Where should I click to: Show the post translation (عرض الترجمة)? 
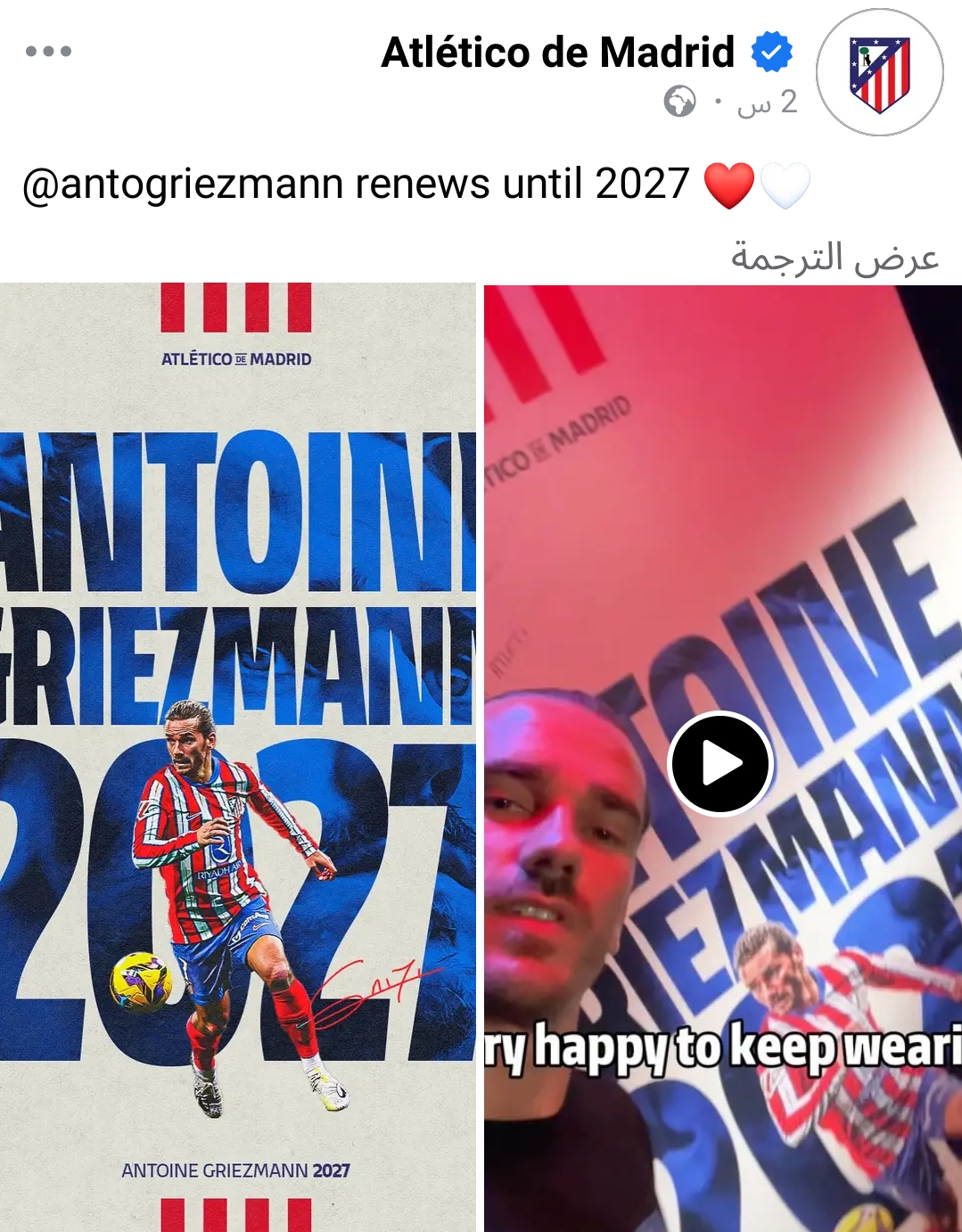pyautogui.click(x=835, y=258)
